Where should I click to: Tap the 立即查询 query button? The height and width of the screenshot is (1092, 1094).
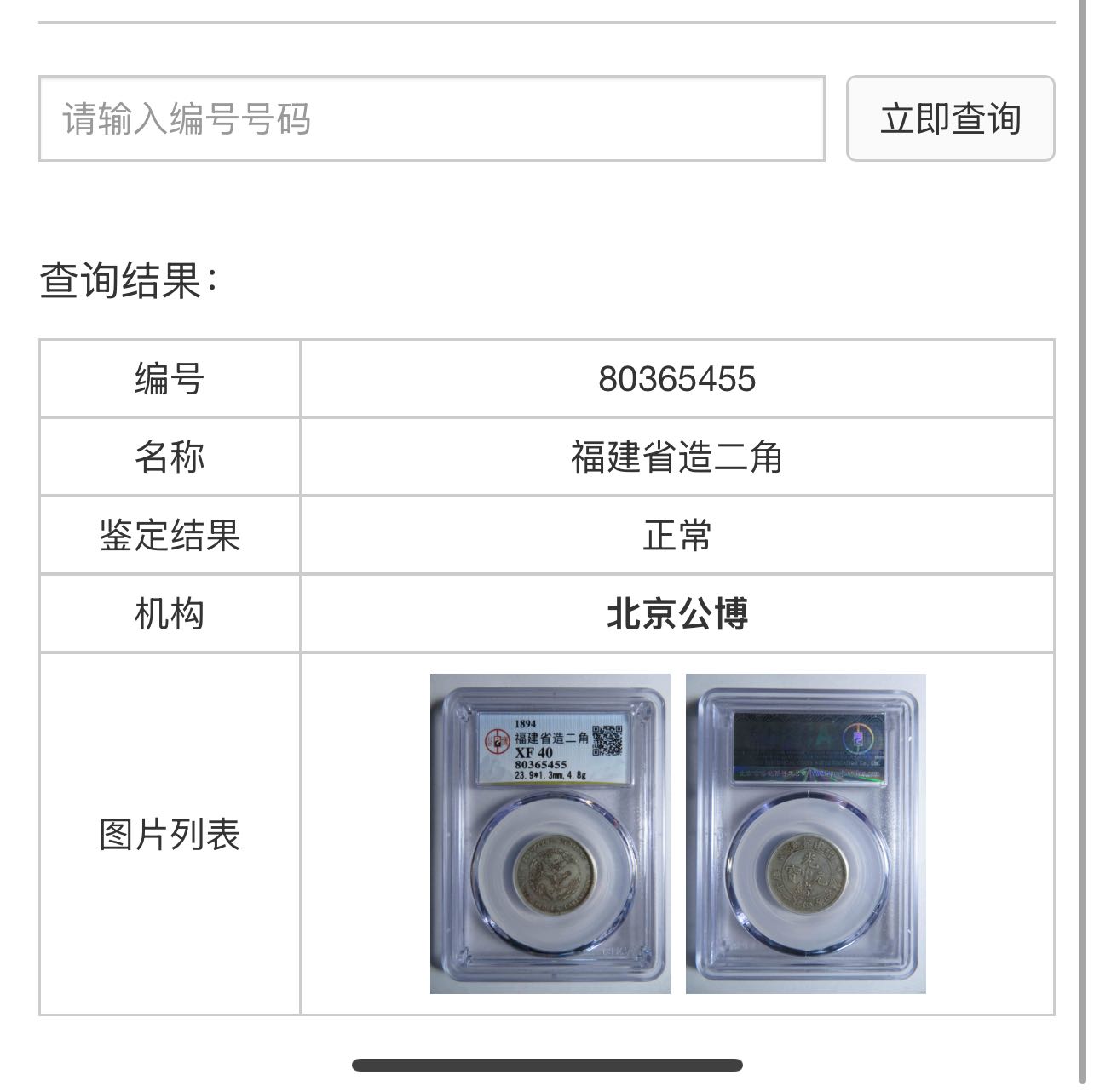click(x=950, y=118)
